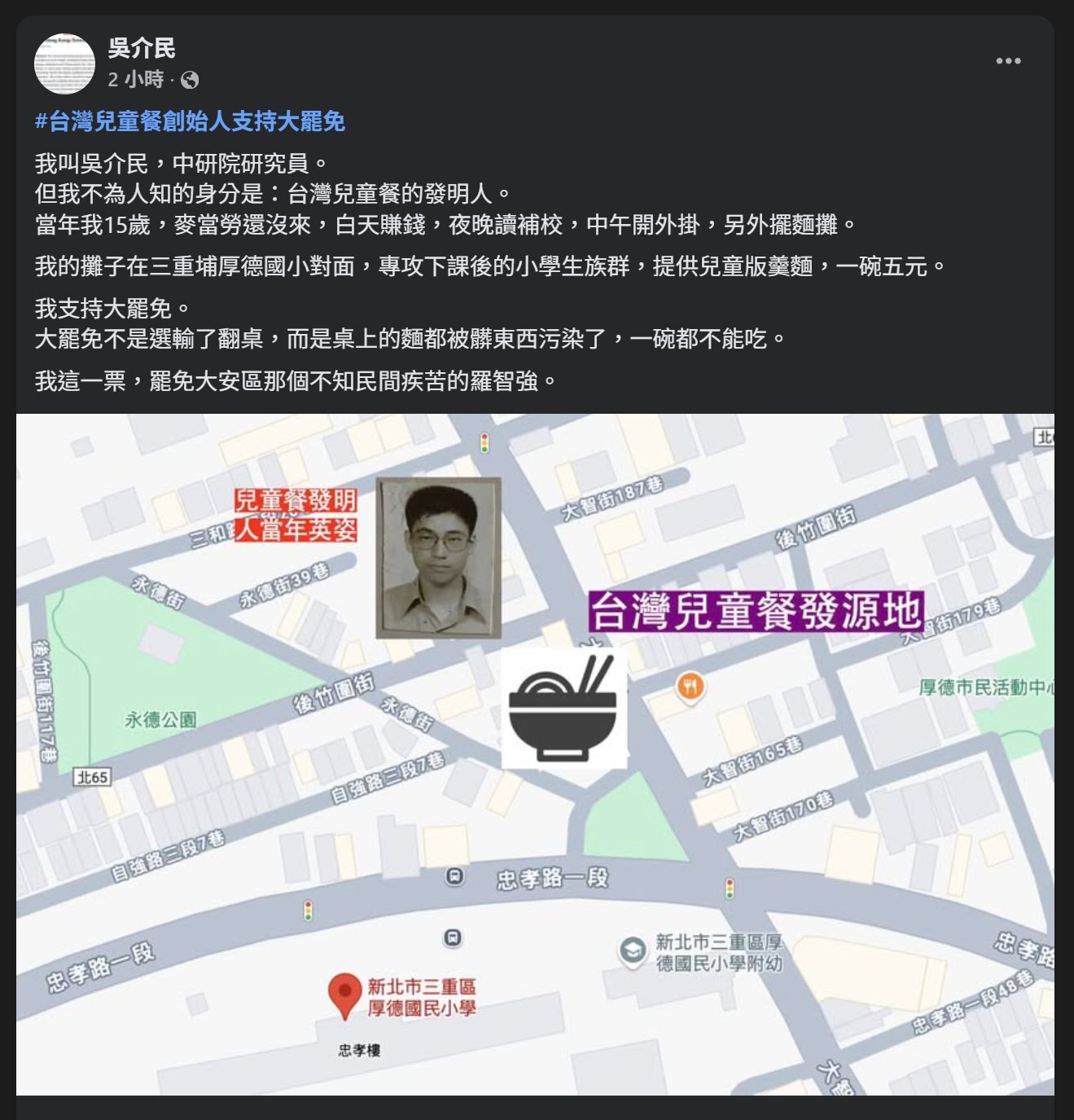
Task: Open the hashtag 台灣兒童餐創始人支持大罷免
Action: [190, 121]
